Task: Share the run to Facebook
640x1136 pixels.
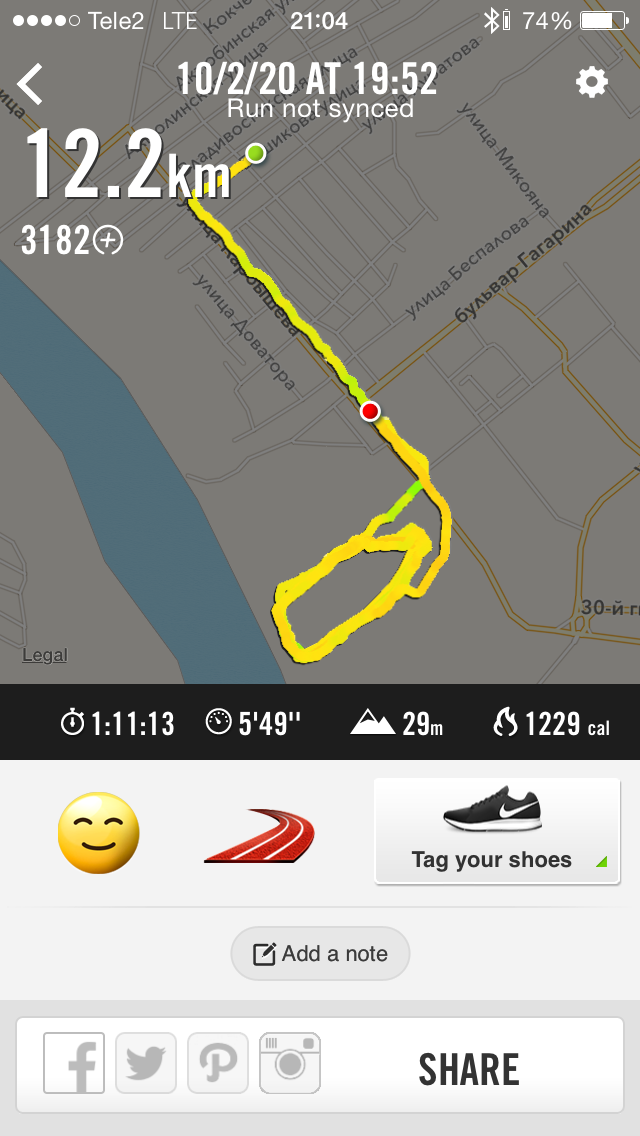Action: click(74, 1063)
